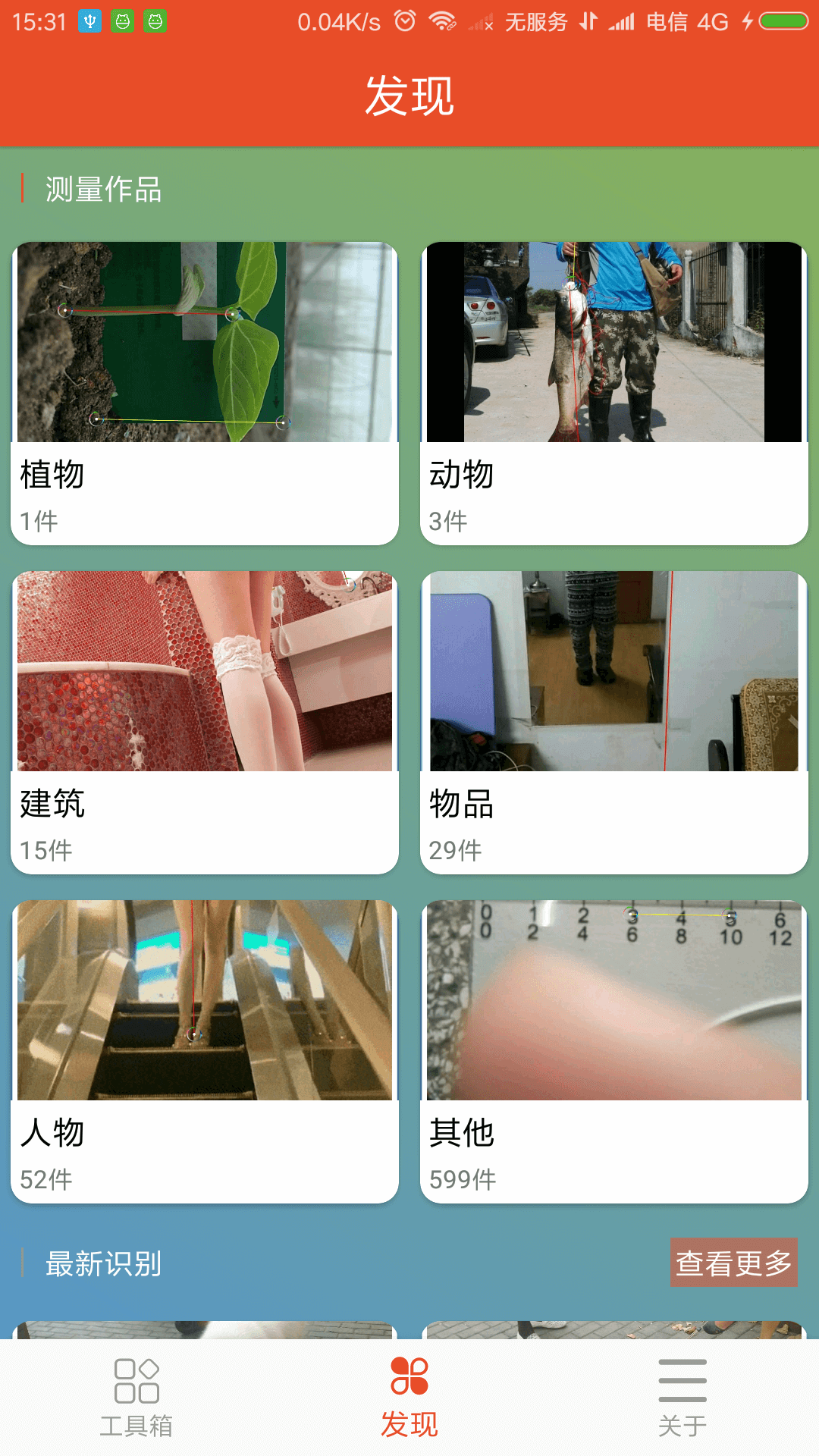Browse the 其他 (others) category with 599 items
Image resolution: width=819 pixels, height=1456 pixels.
614,1051
